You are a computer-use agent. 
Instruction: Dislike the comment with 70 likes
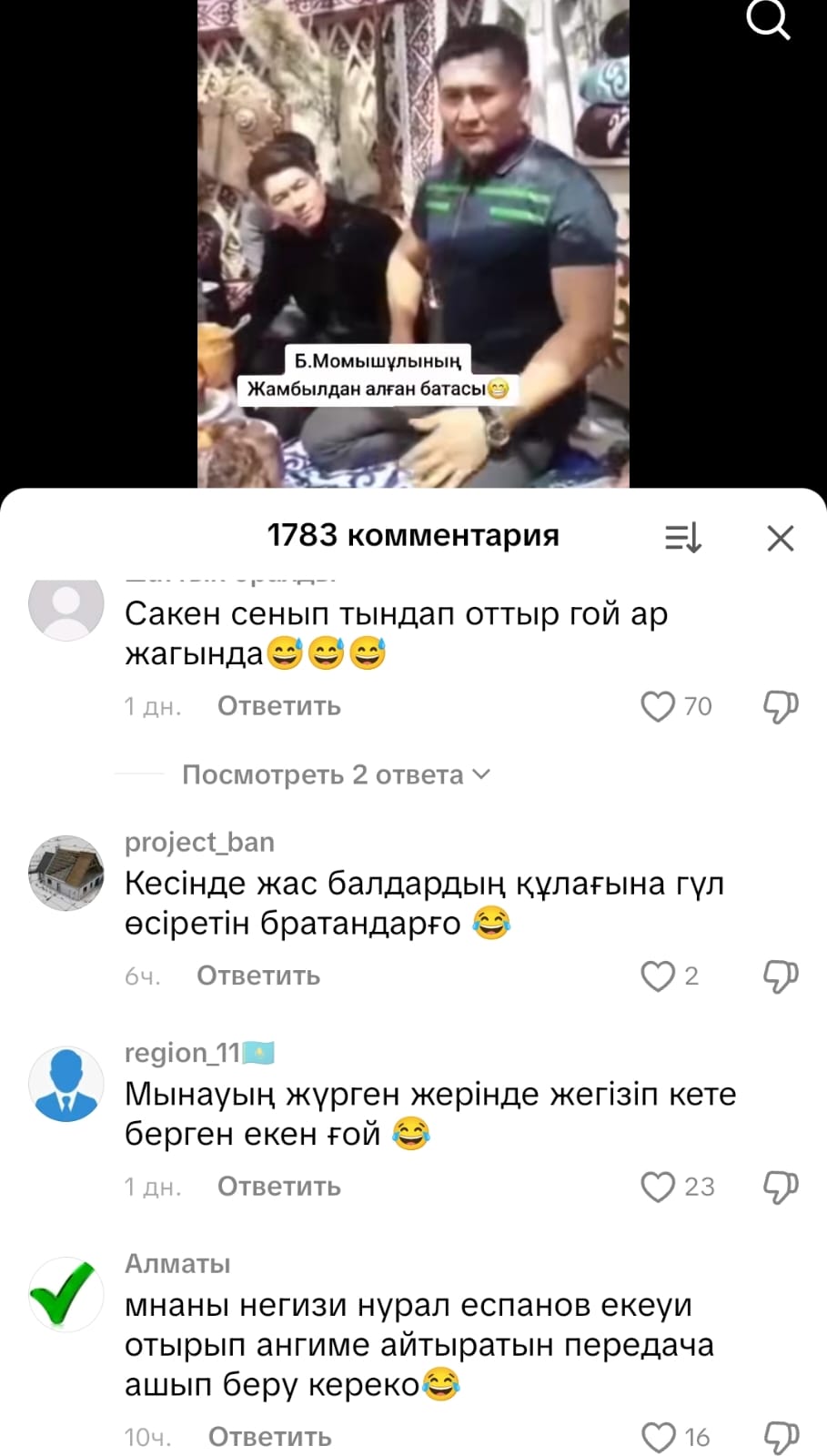[x=780, y=706]
